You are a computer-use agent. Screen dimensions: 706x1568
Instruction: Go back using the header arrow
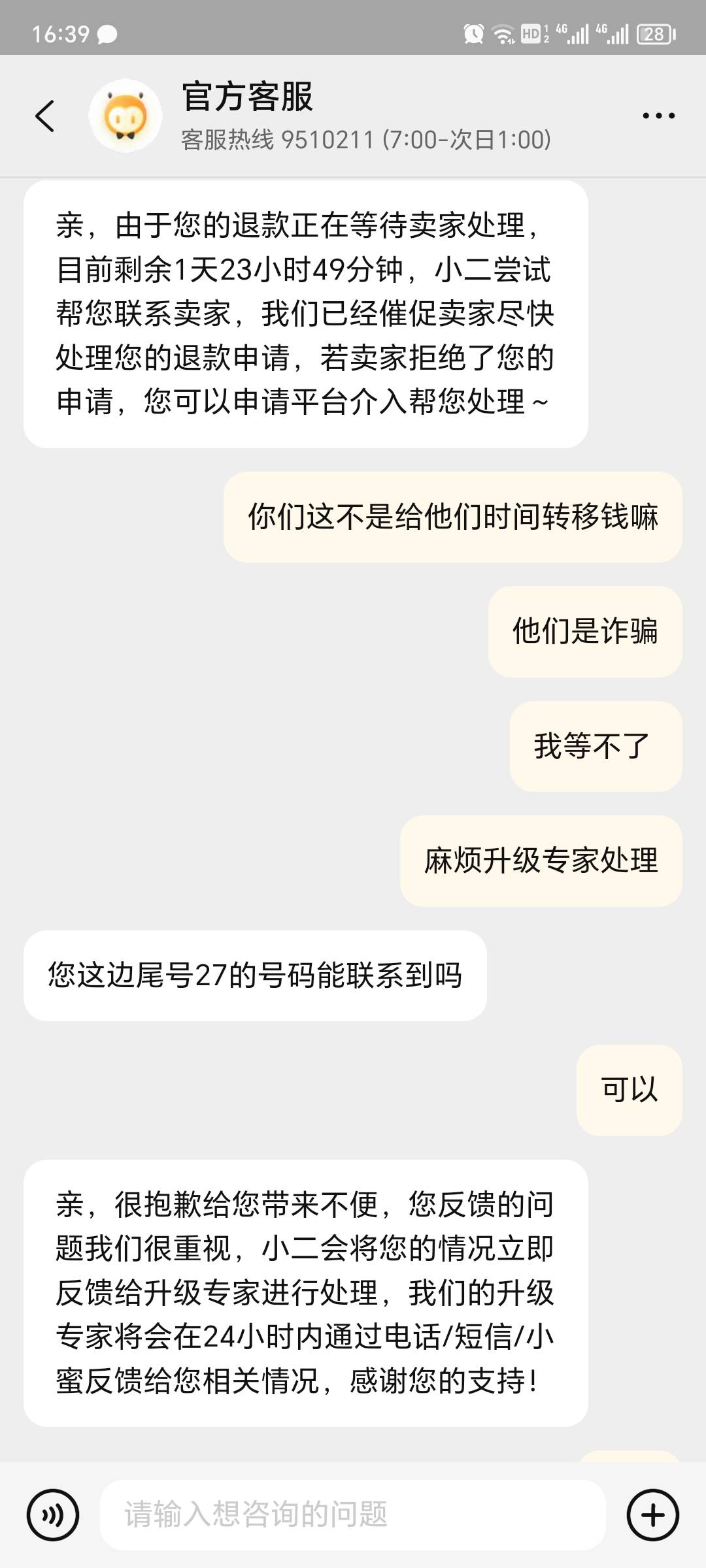coord(44,116)
